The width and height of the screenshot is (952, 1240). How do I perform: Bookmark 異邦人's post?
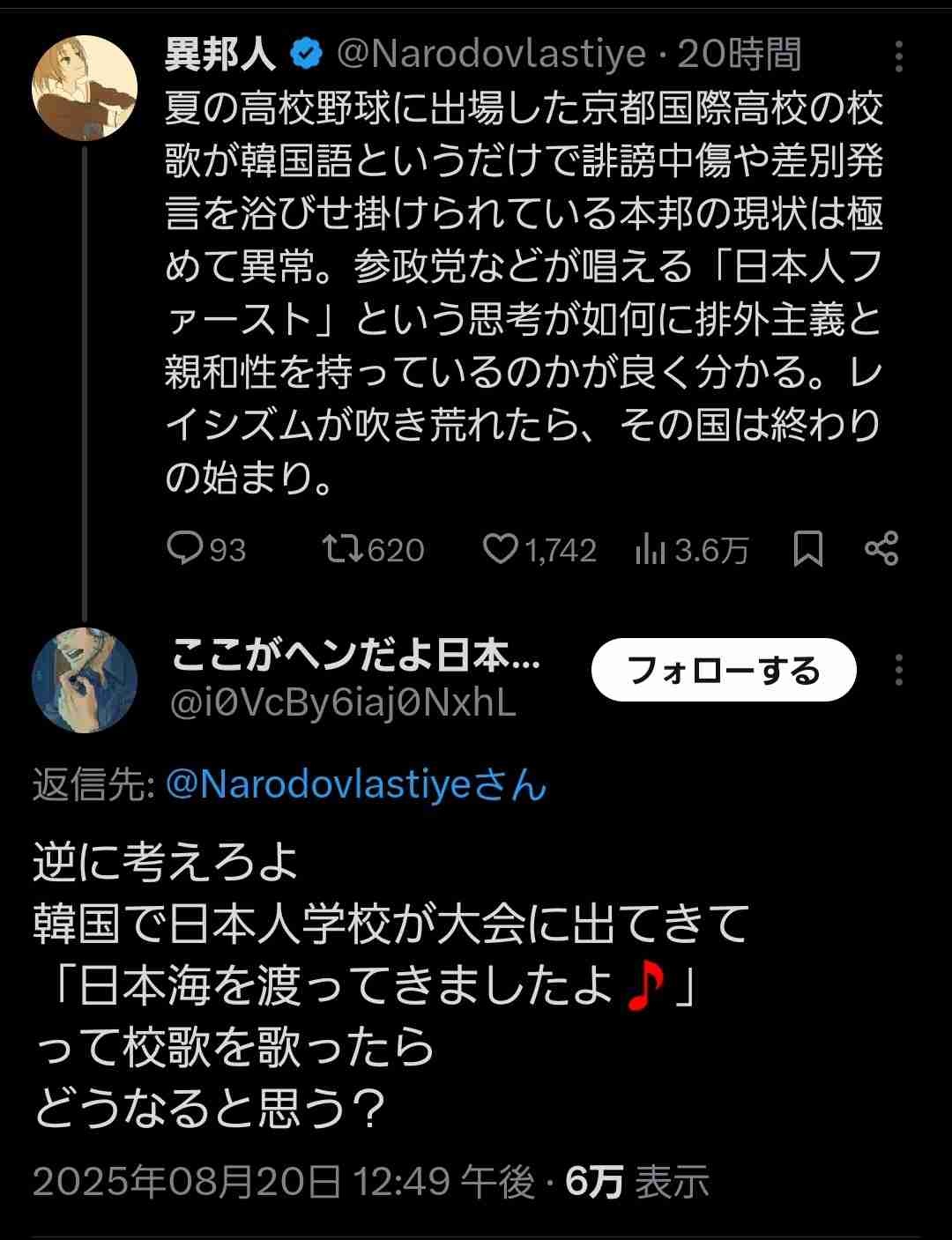(807, 549)
